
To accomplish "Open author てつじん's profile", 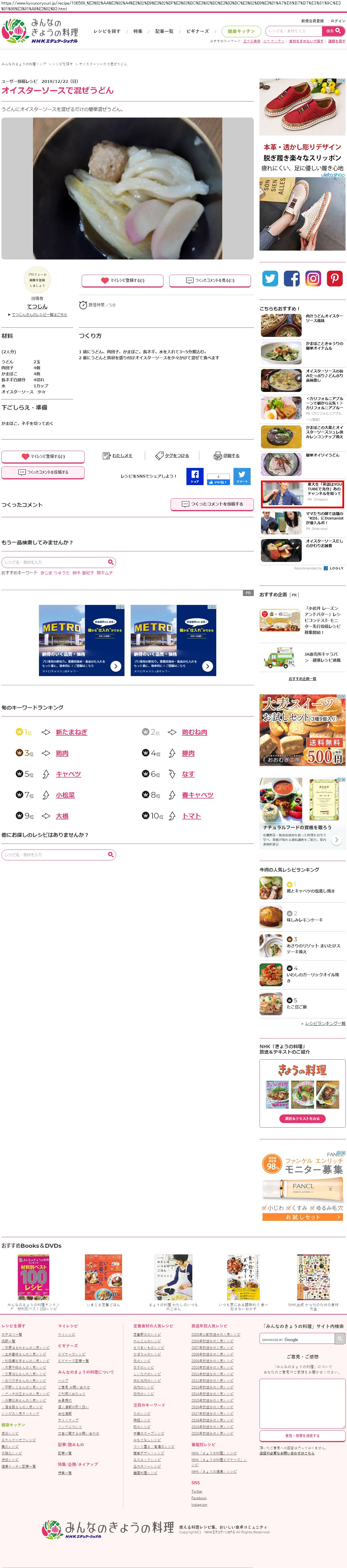I will (x=37, y=306).
